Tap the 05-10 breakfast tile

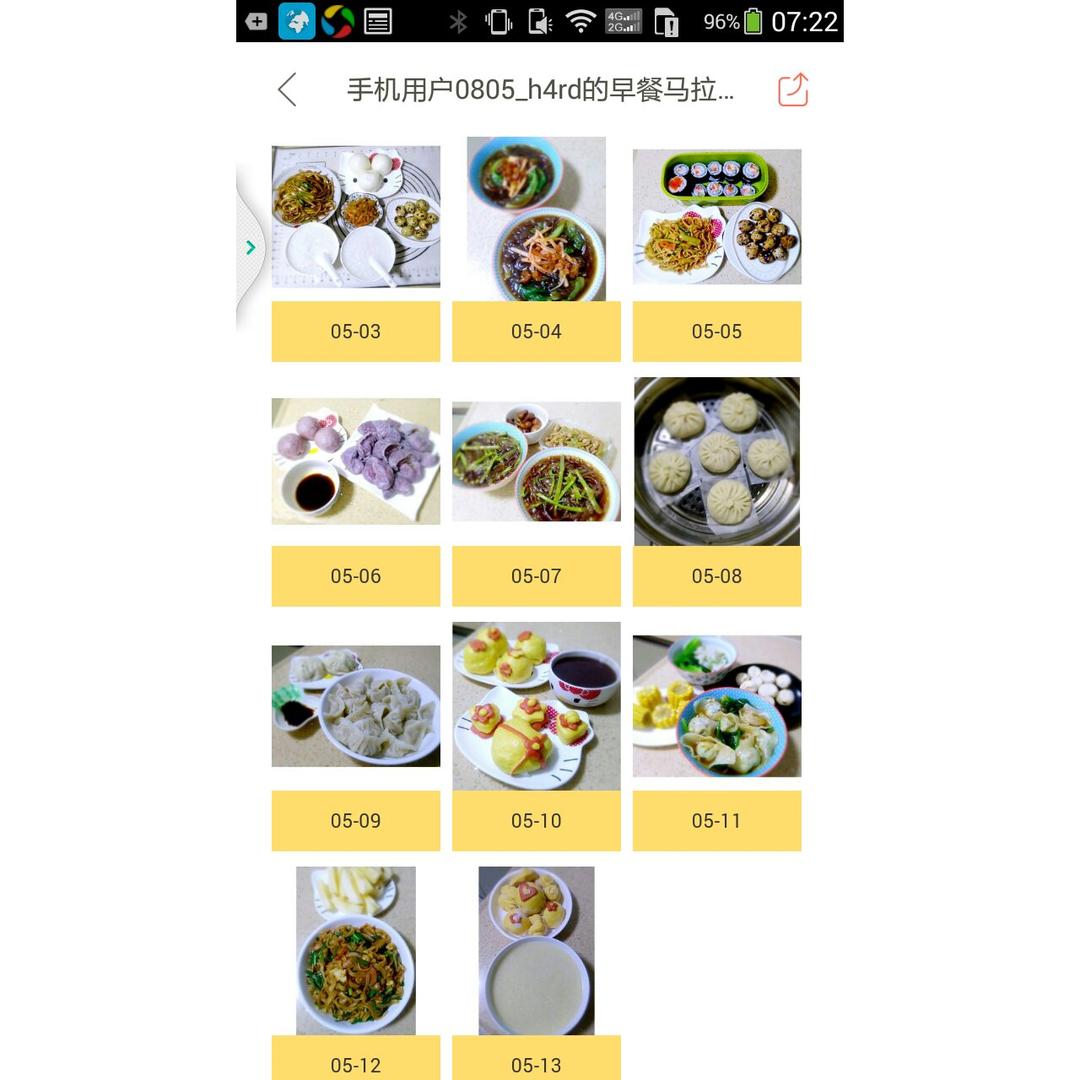click(536, 706)
